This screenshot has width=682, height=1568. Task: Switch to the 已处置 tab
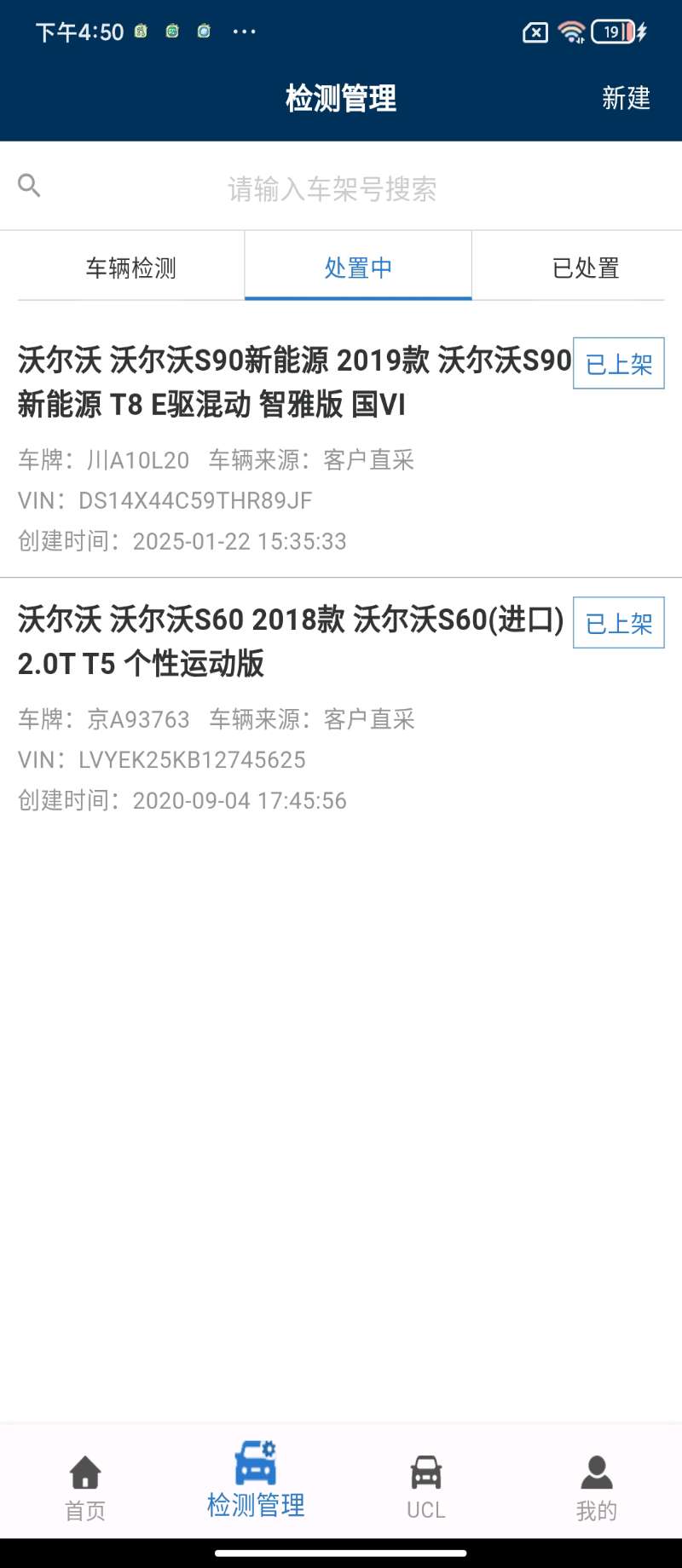coord(585,268)
